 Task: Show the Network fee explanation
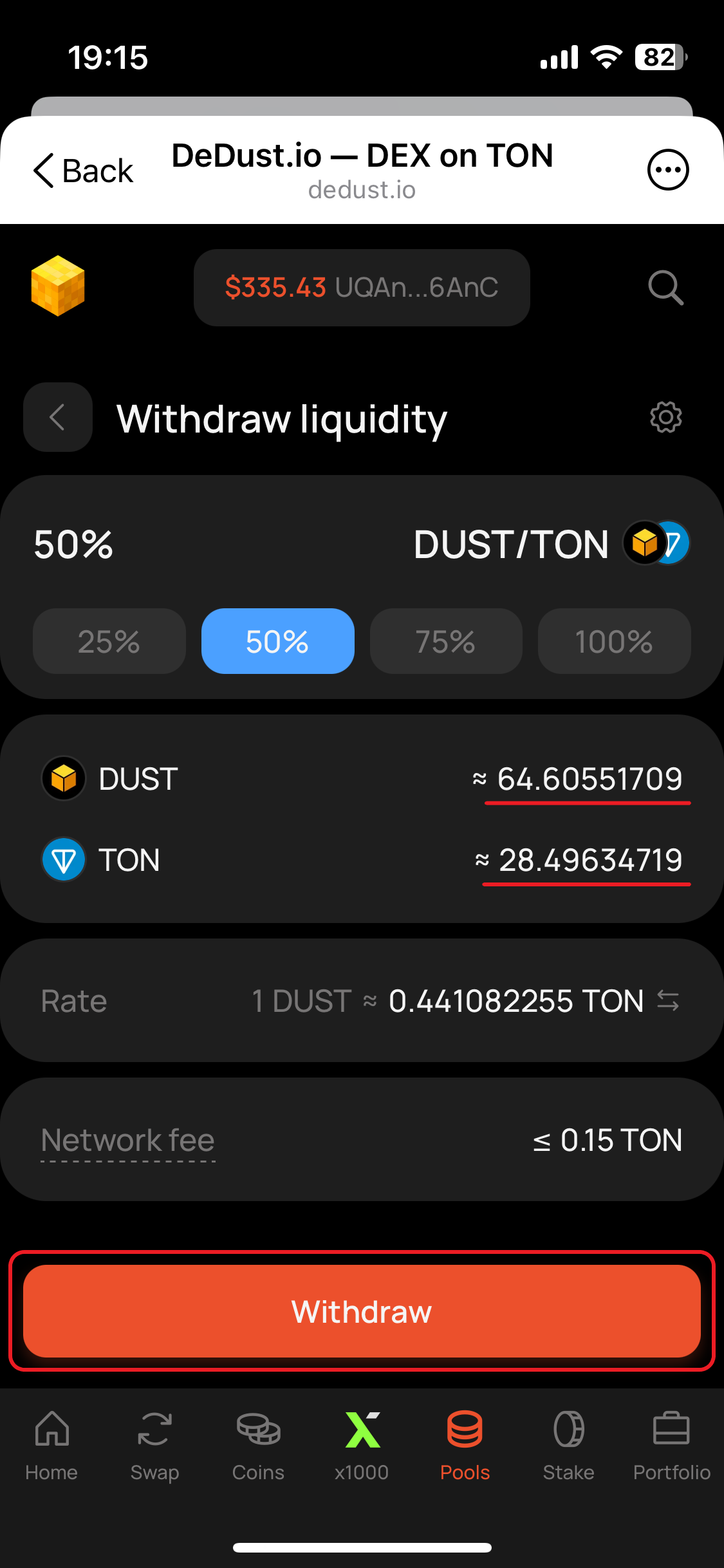128,1141
